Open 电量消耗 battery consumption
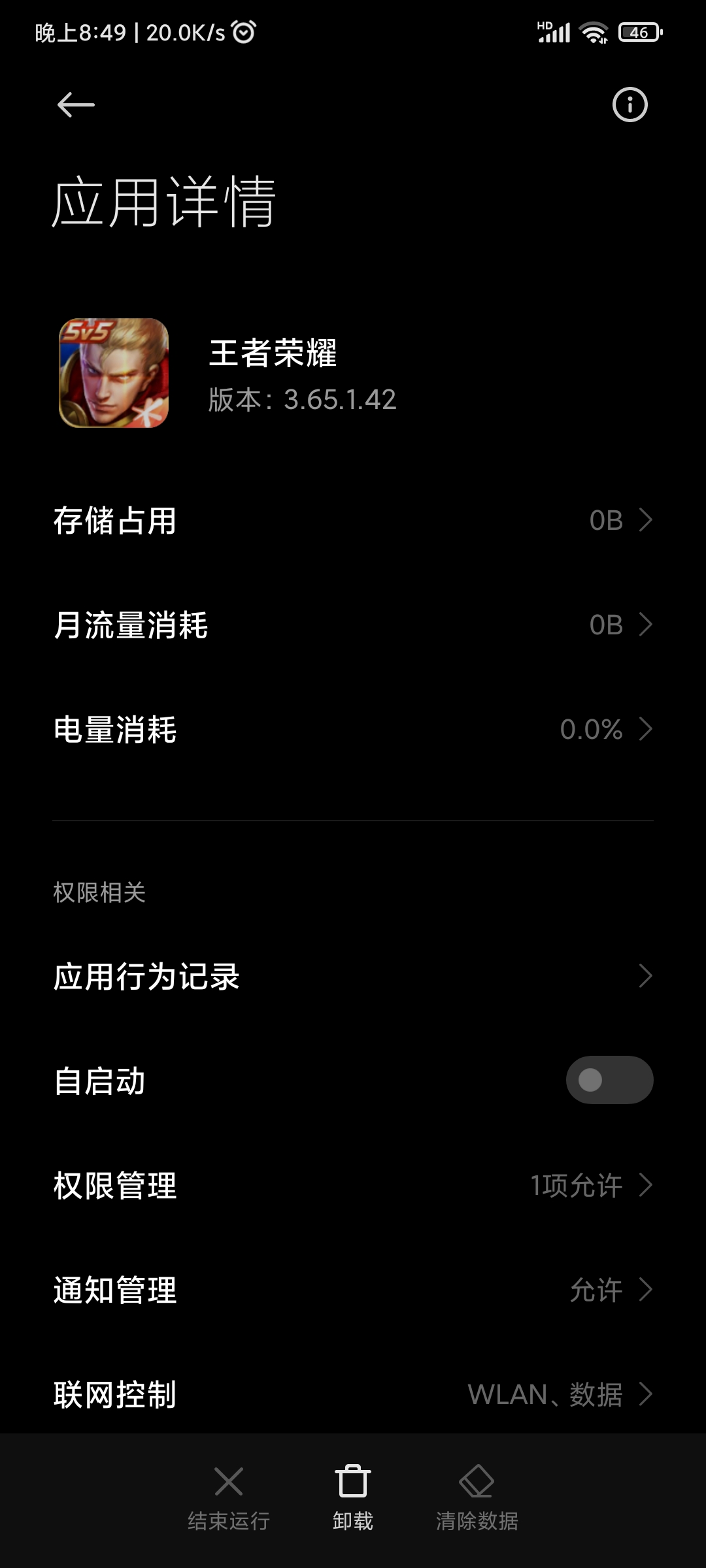This screenshot has height=1568, width=706. (353, 730)
